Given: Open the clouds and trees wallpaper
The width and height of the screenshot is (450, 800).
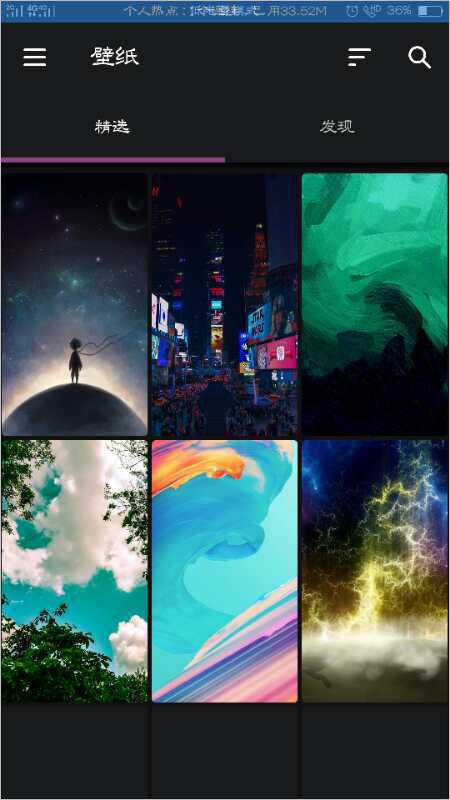Looking at the screenshot, I should [74, 571].
